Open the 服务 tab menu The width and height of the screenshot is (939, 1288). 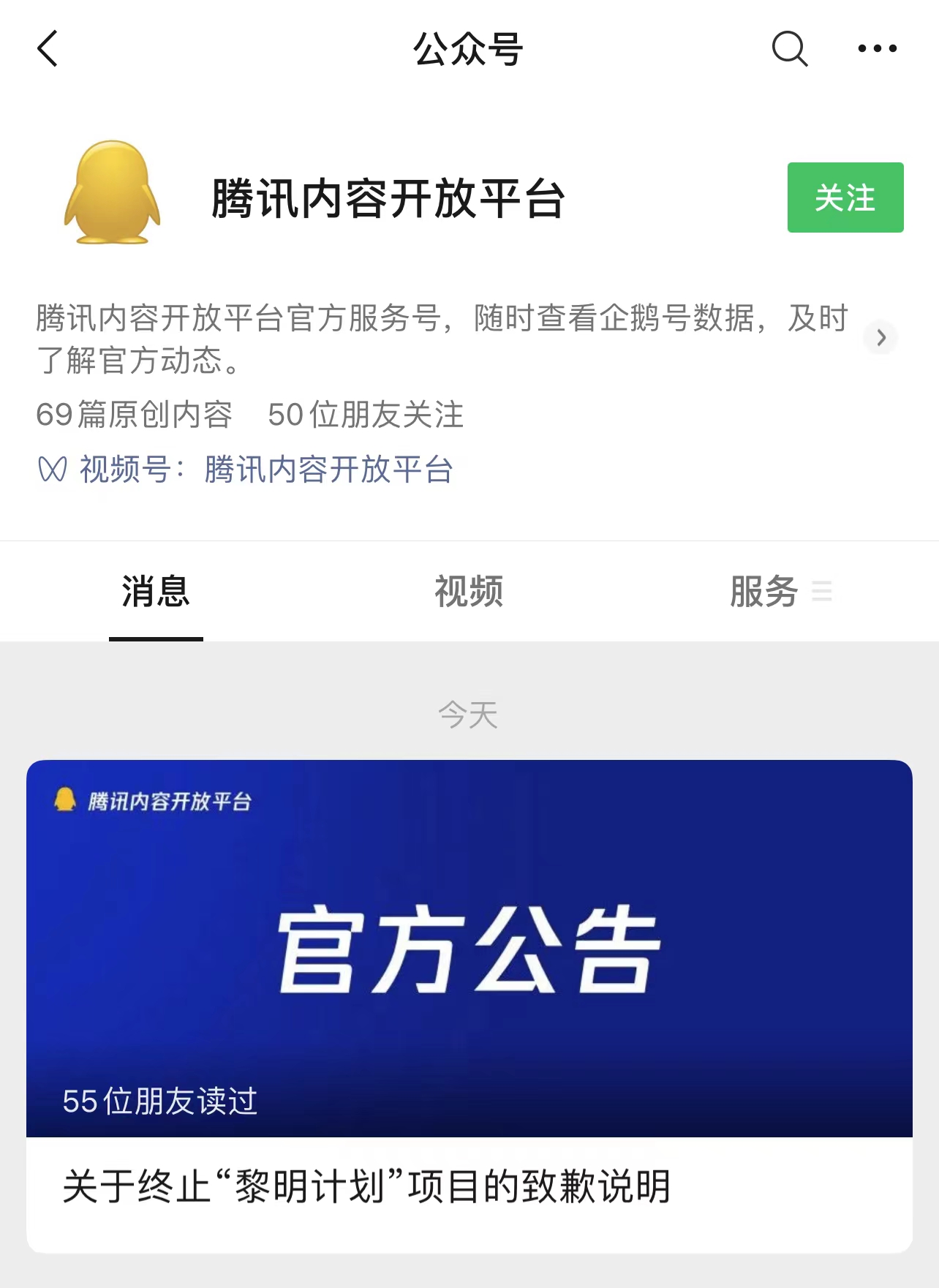[780, 592]
